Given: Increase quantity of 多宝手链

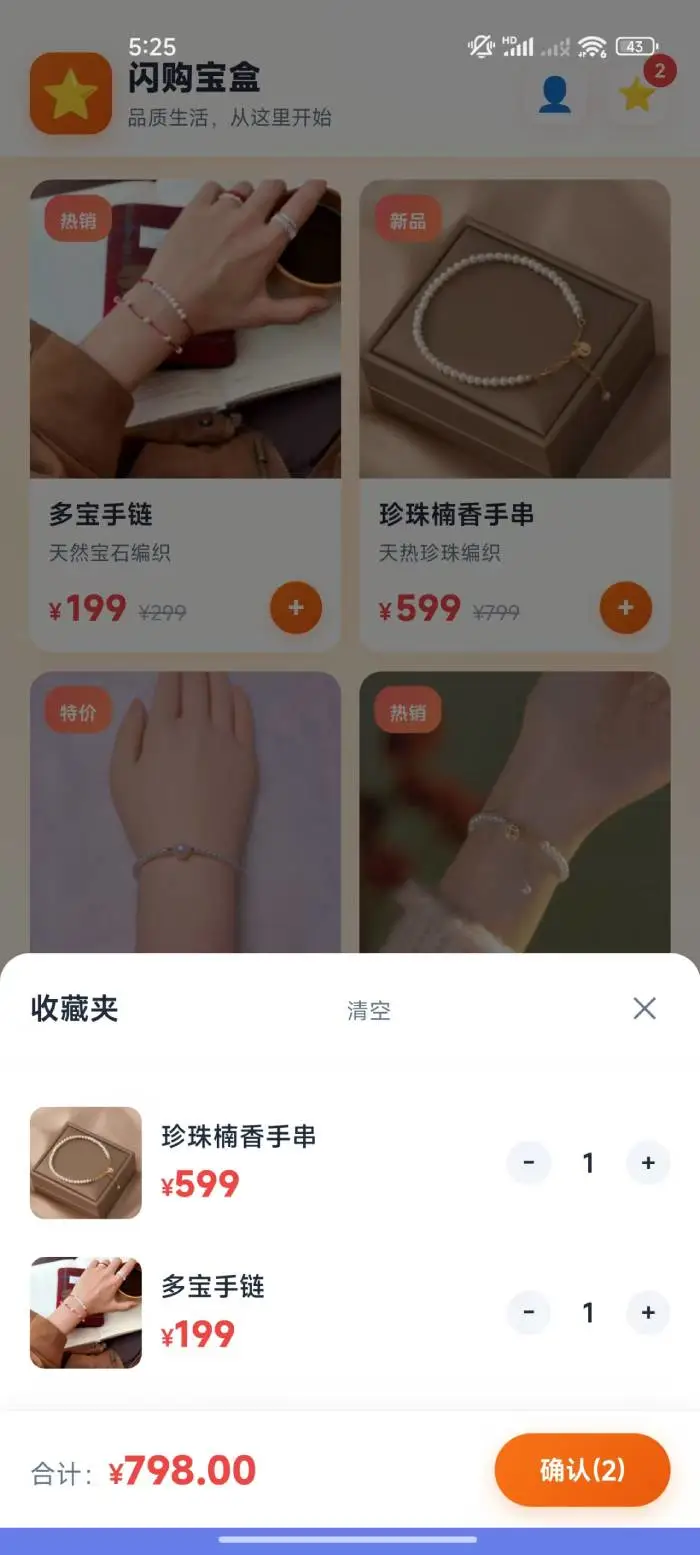Looking at the screenshot, I should click(648, 1312).
